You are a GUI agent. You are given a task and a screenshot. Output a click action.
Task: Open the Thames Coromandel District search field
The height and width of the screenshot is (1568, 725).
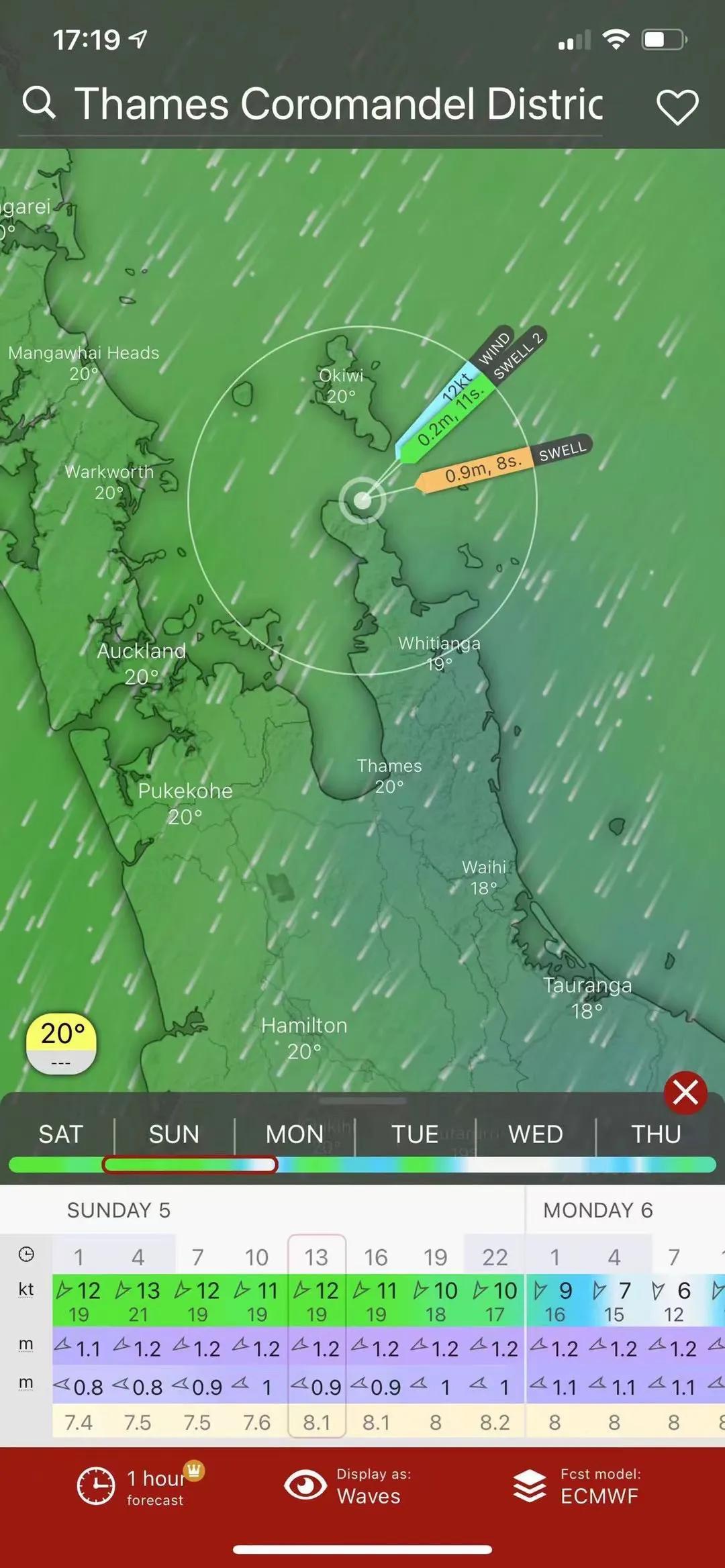point(338,104)
